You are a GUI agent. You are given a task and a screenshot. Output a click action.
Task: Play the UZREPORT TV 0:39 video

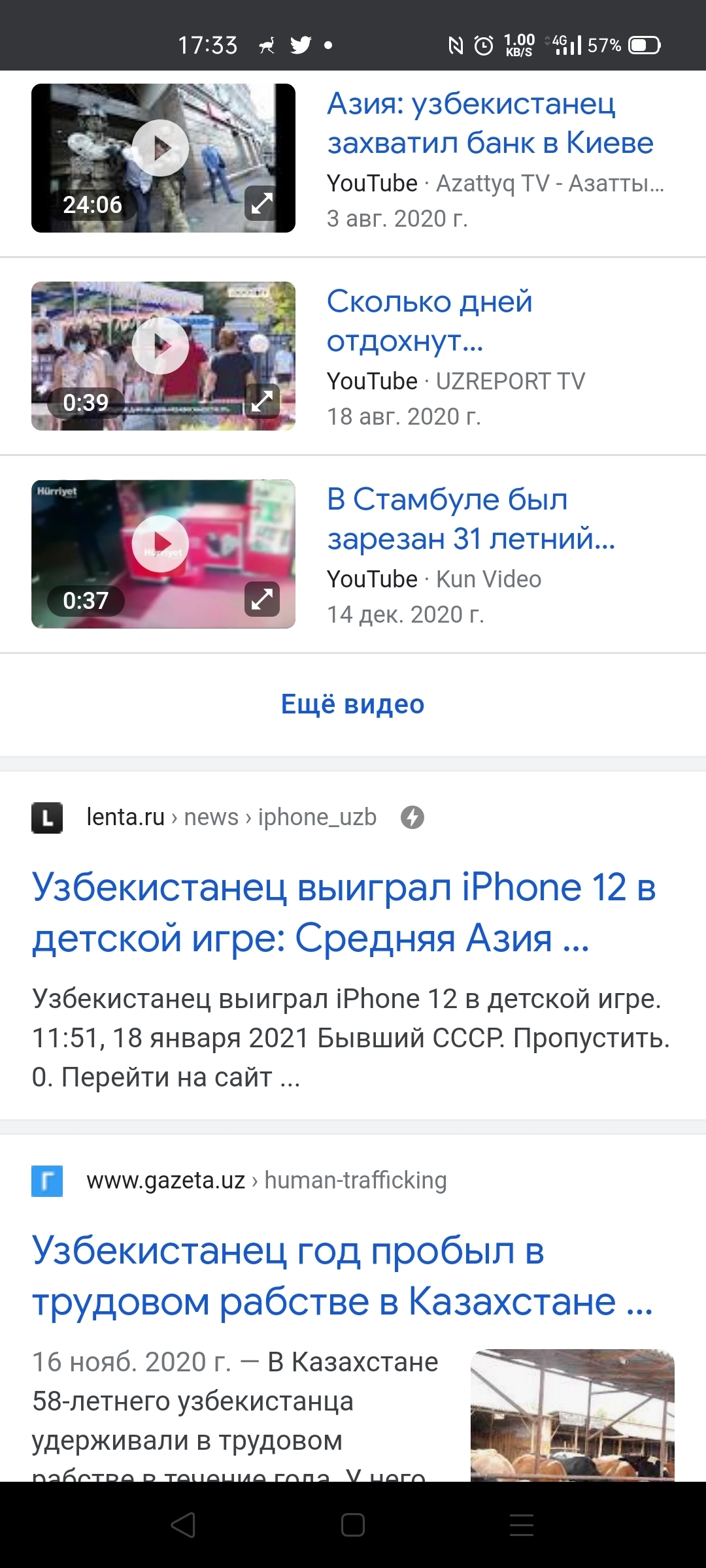point(160,346)
